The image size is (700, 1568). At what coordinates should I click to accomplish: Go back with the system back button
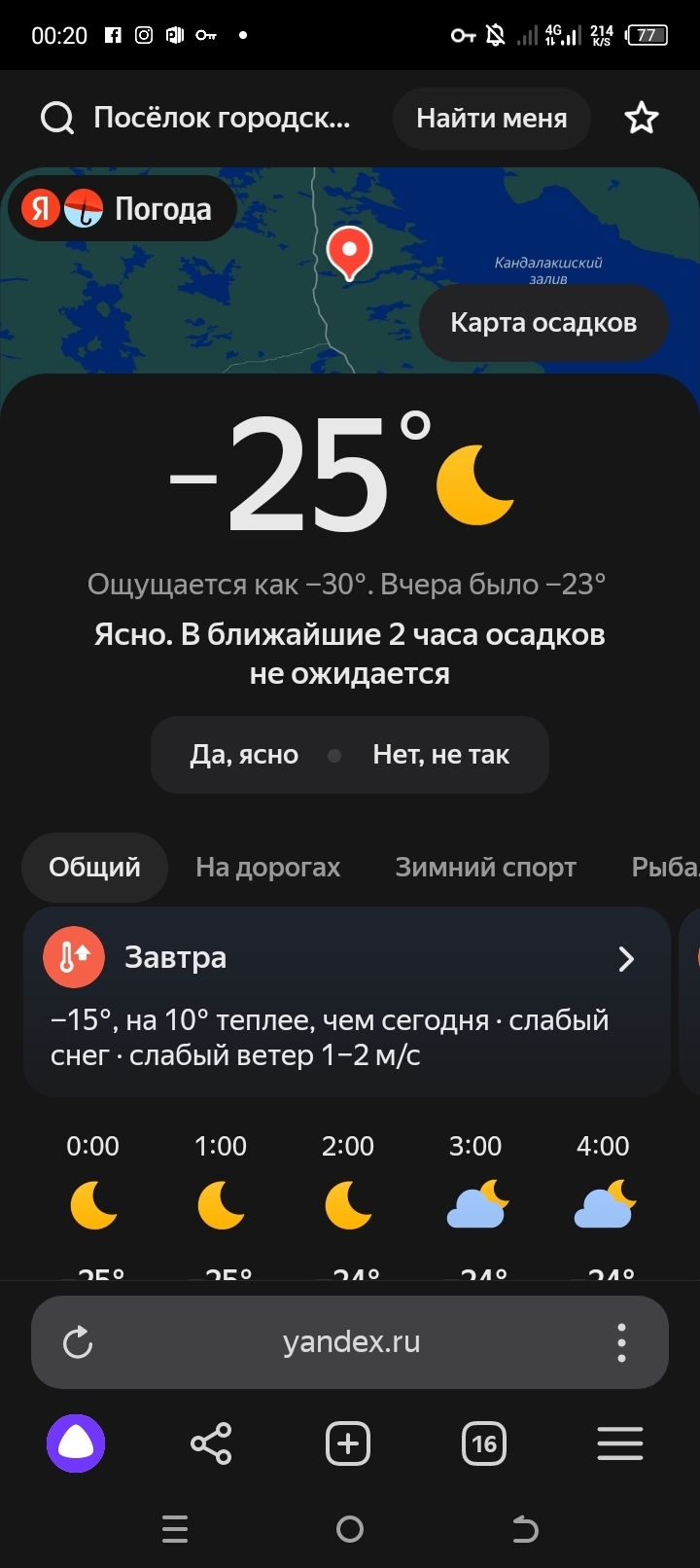[525, 1529]
